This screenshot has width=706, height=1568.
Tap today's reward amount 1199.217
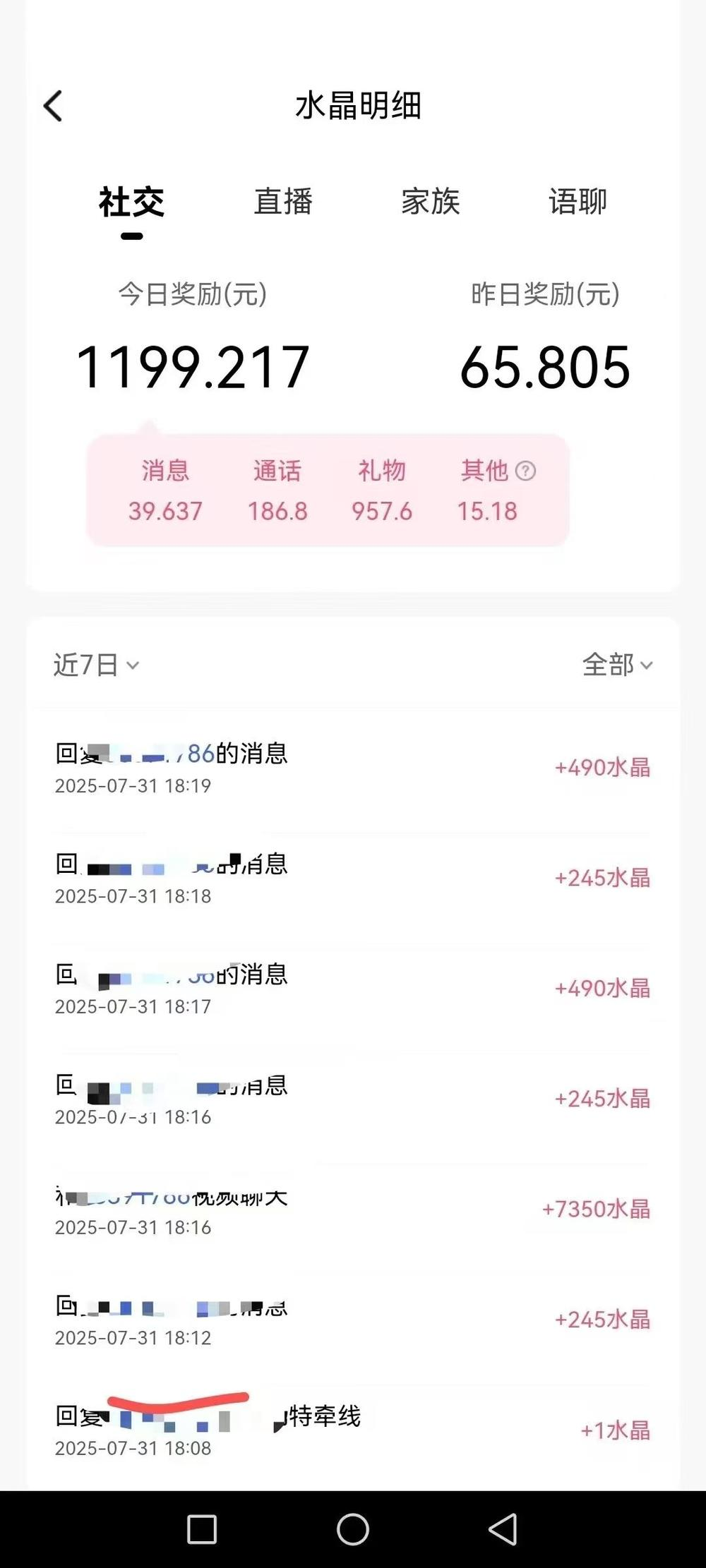(x=193, y=364)
